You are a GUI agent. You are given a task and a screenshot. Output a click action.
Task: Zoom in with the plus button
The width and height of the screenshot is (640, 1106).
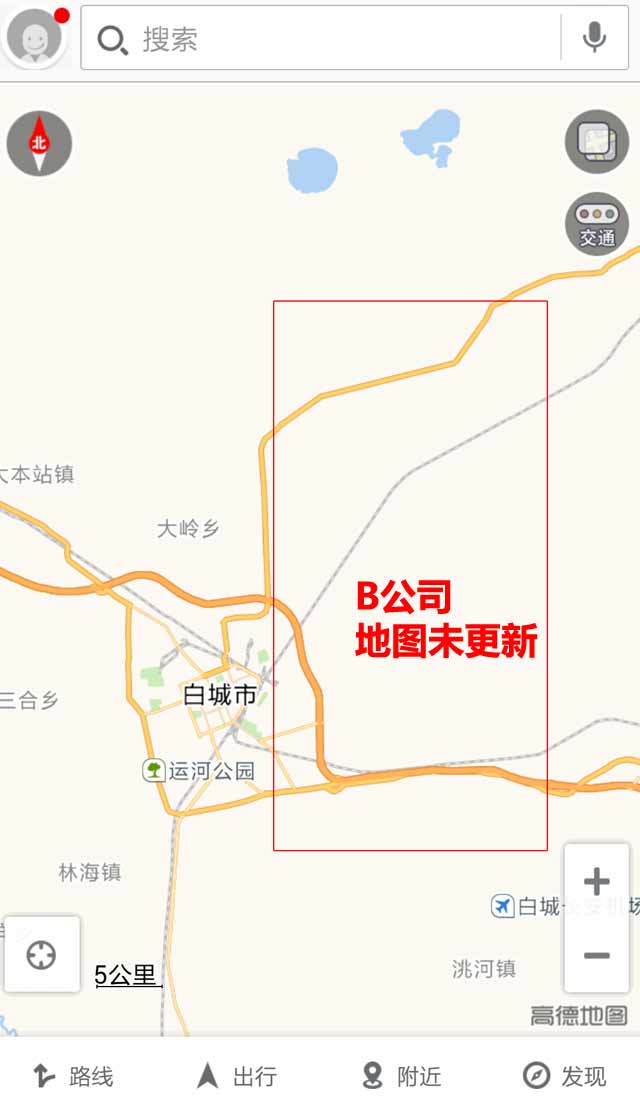pyautogui.click(x=597, y=881)
